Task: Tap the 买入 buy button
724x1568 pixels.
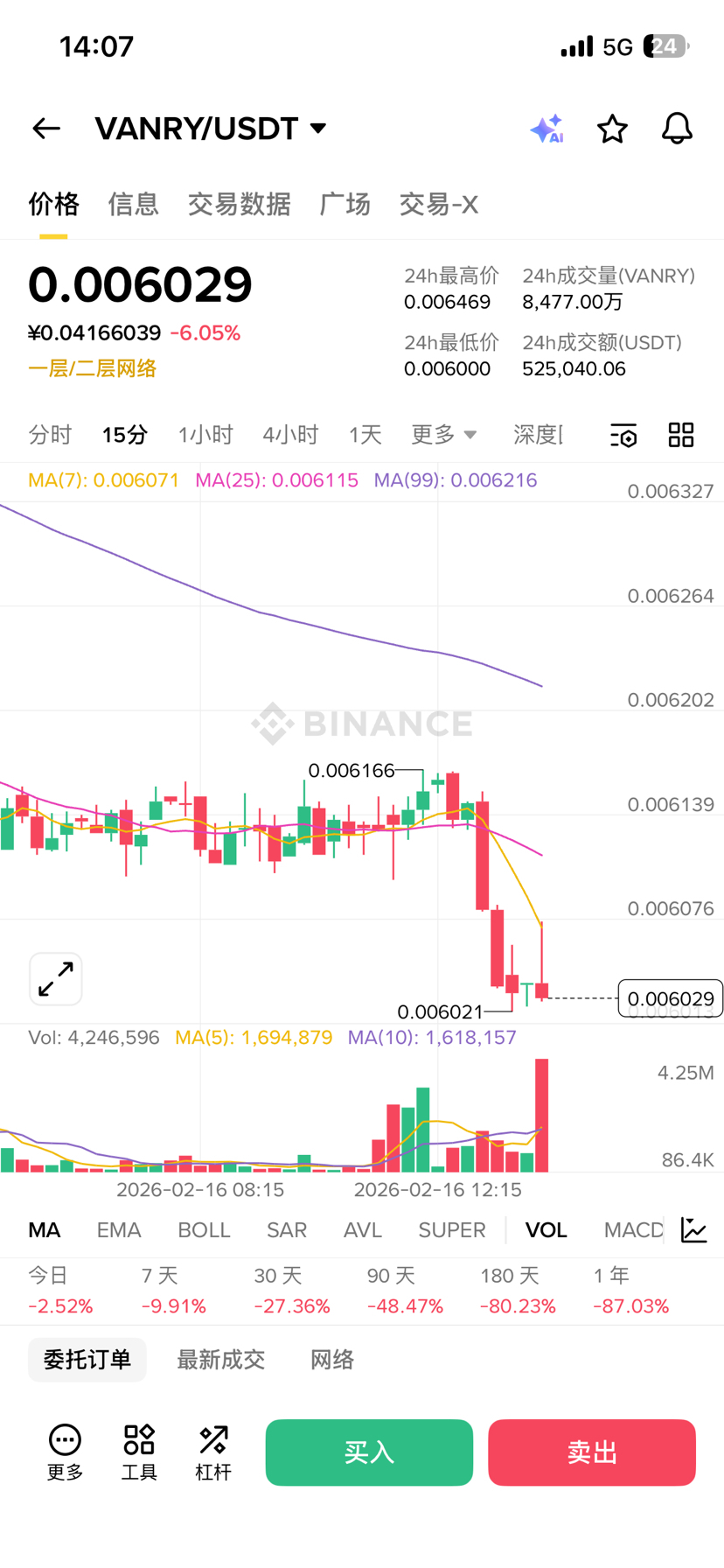Action: (369, 1452)
